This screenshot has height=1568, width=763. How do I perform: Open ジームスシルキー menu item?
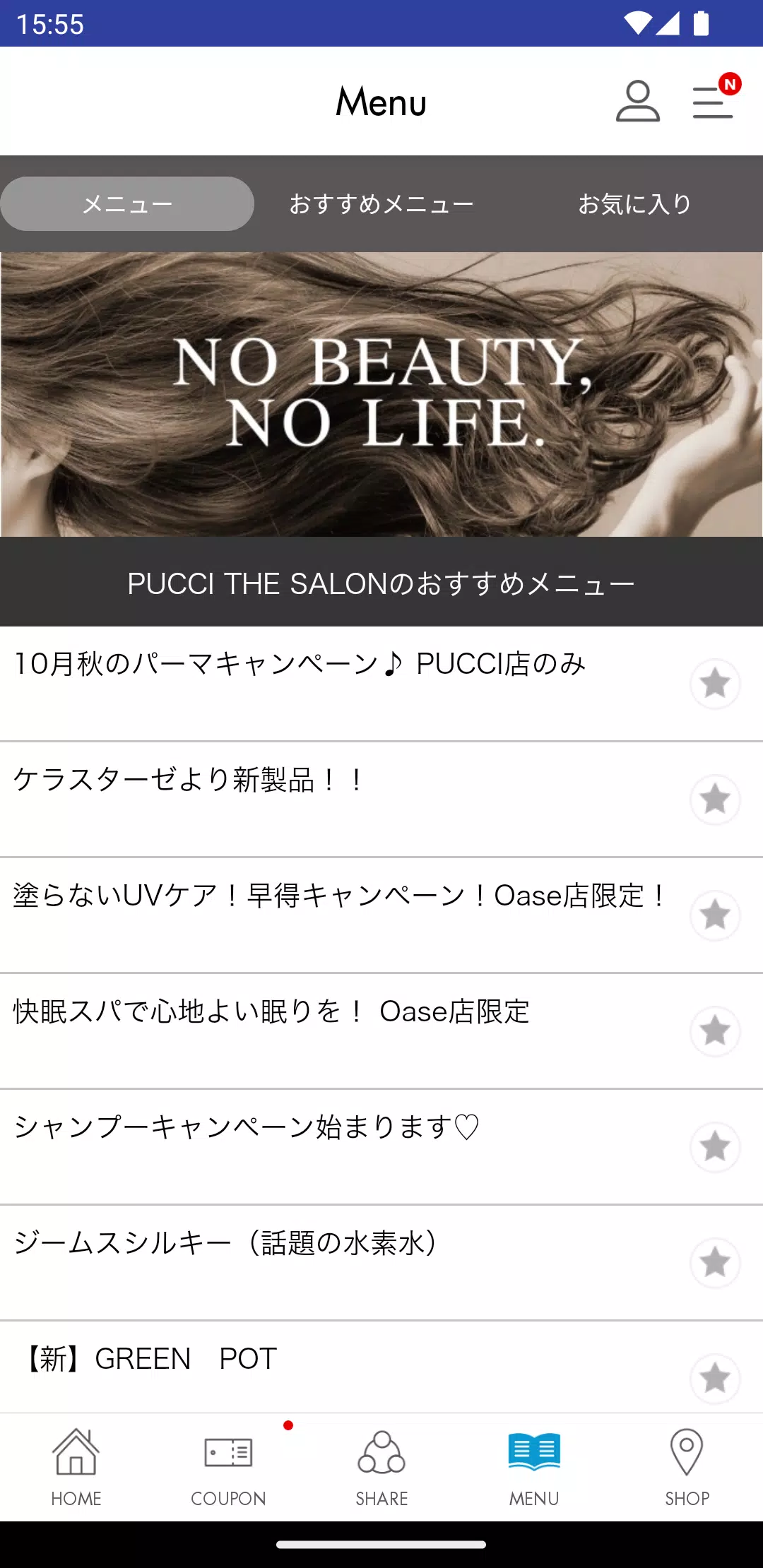[x=226, y=1243]
